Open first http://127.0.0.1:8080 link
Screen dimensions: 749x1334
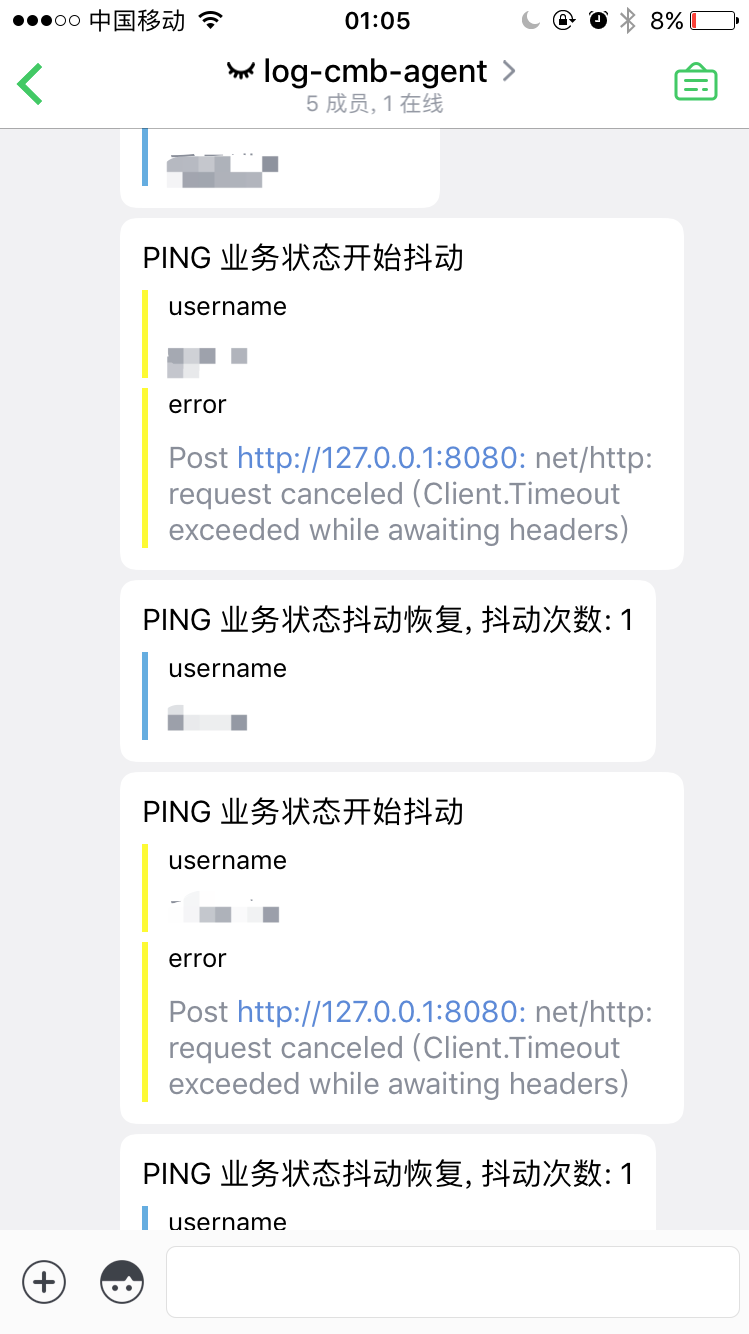coord(381,458)
